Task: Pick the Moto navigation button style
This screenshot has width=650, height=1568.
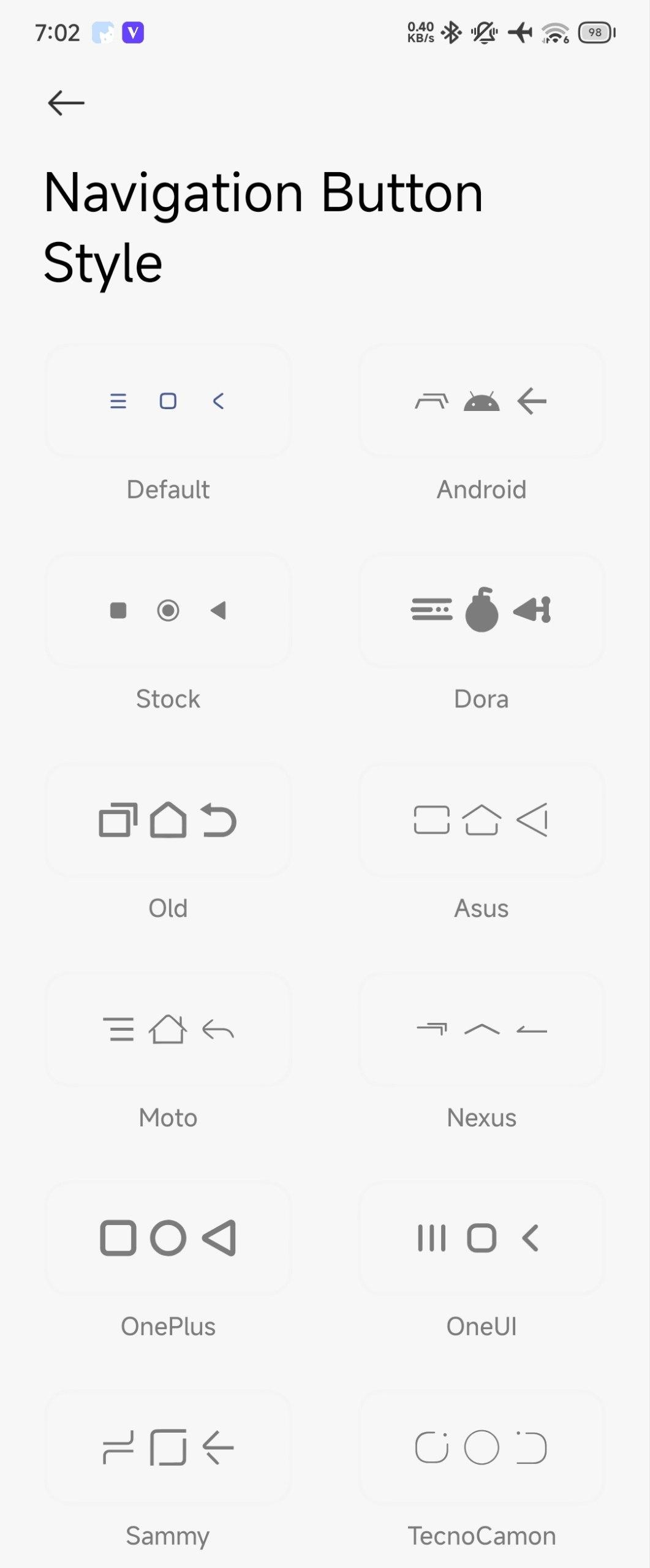Action: [168, 1030]
